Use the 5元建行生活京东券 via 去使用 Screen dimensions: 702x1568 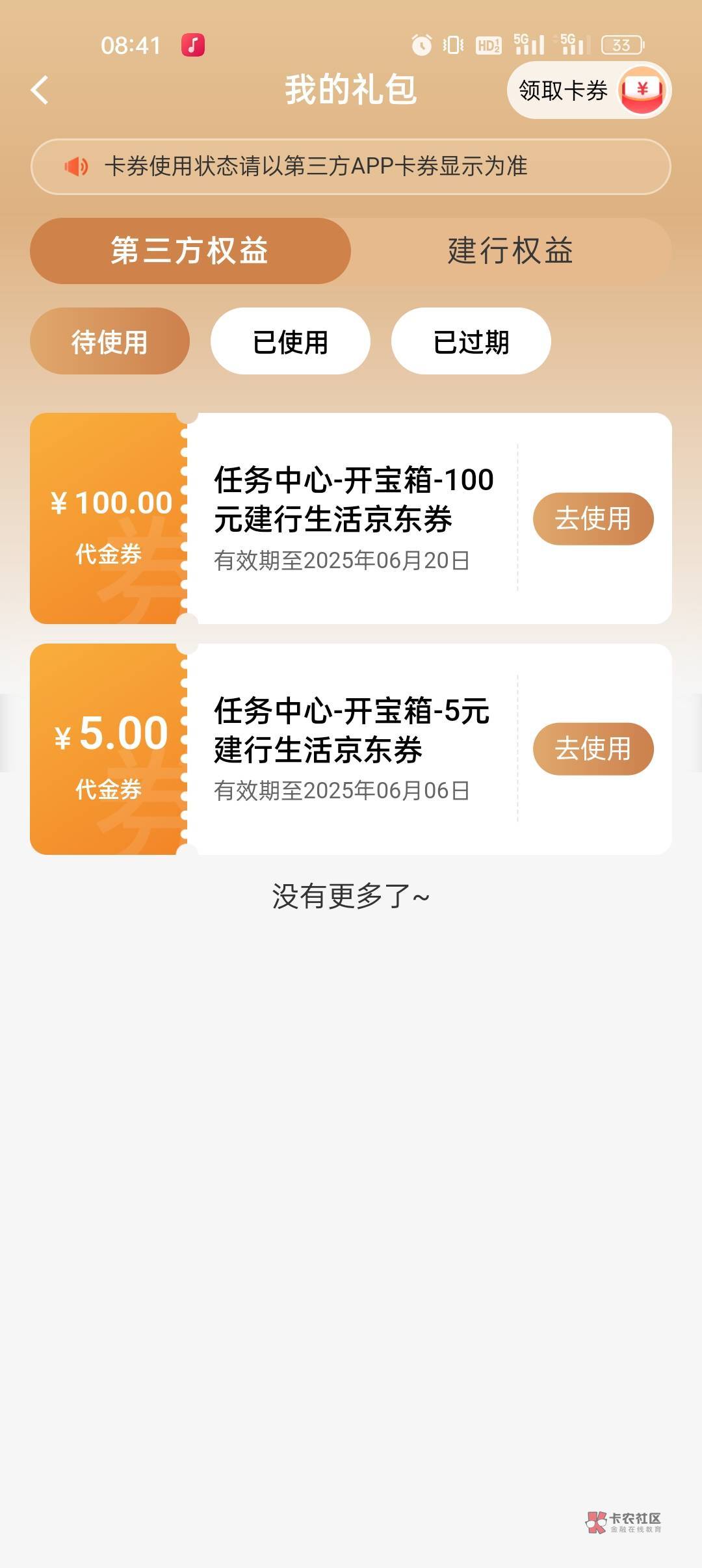(x=593, y=749)
